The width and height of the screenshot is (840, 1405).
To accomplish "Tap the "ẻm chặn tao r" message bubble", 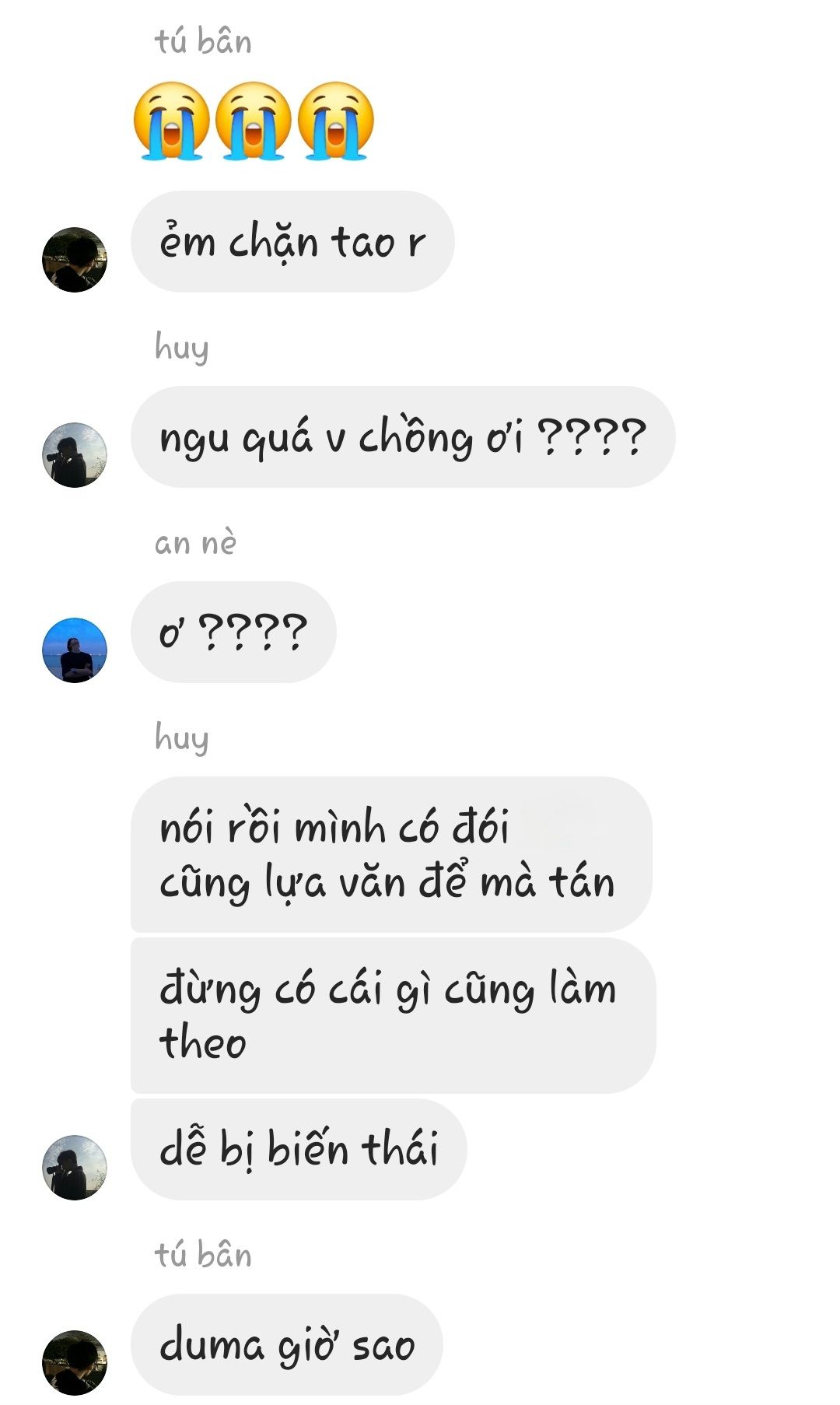I will pyautogui.click(x=292, y=242).
